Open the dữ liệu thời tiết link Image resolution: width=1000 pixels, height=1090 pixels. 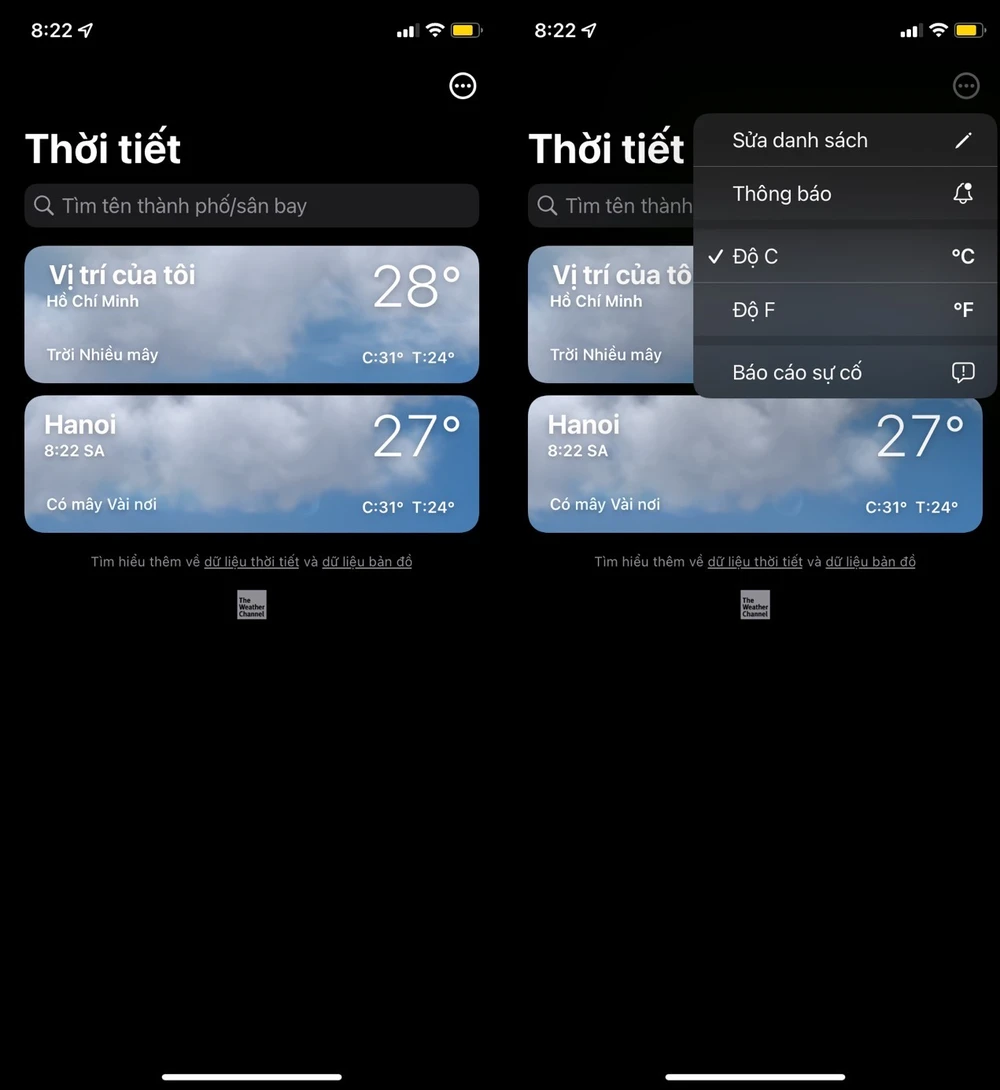tap(252, 561)
